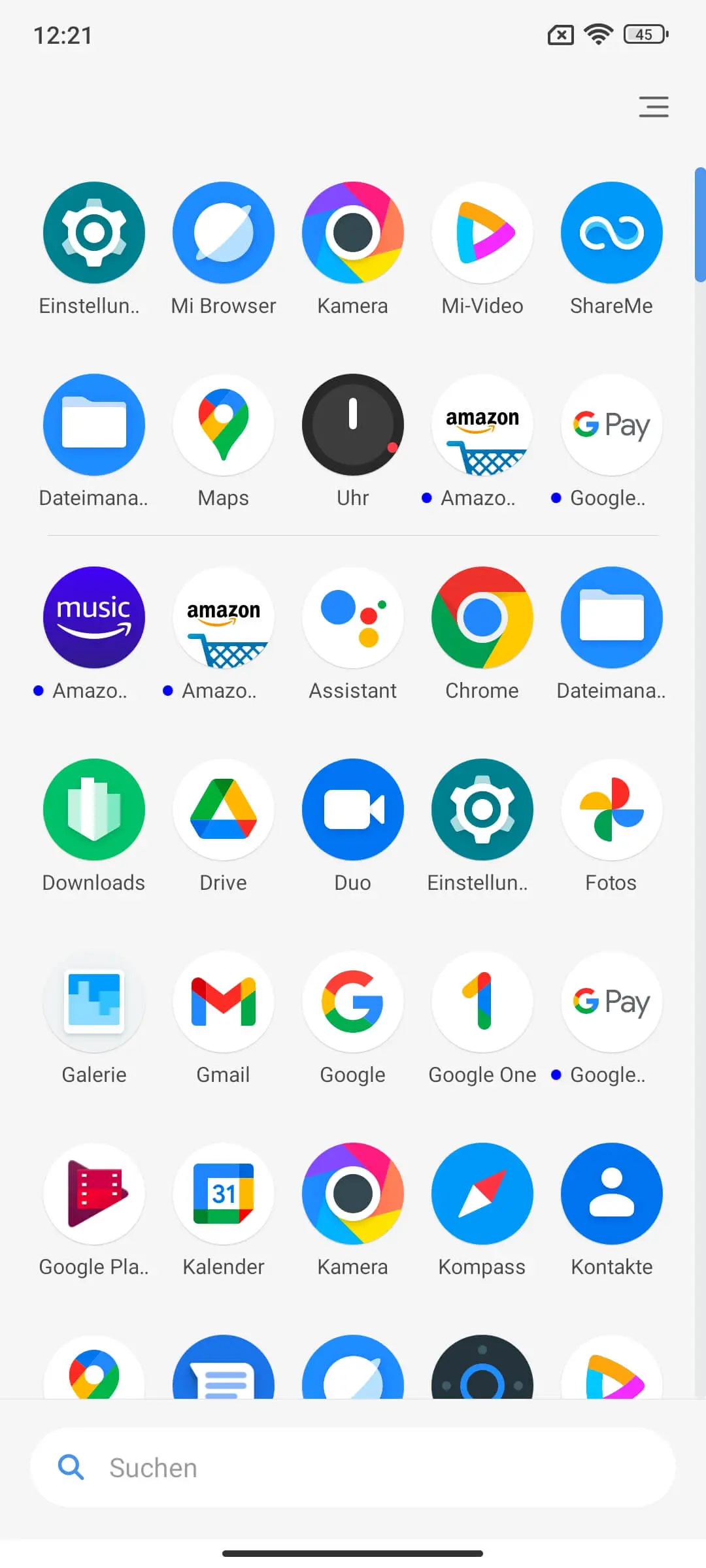
Task: Launch Google One
Action: click(482, 1002)
